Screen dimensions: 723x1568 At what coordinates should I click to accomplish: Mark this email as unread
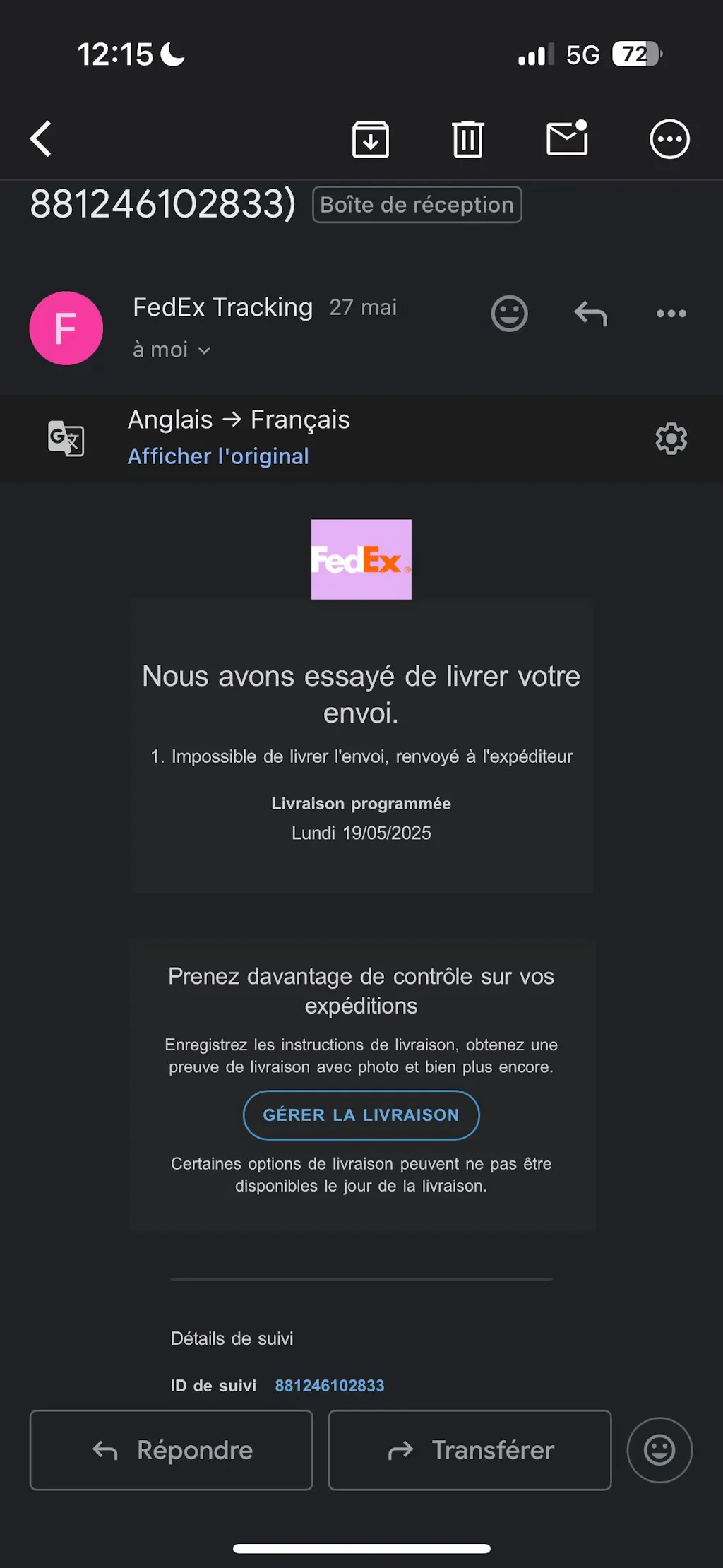click(x=567, y=138)
